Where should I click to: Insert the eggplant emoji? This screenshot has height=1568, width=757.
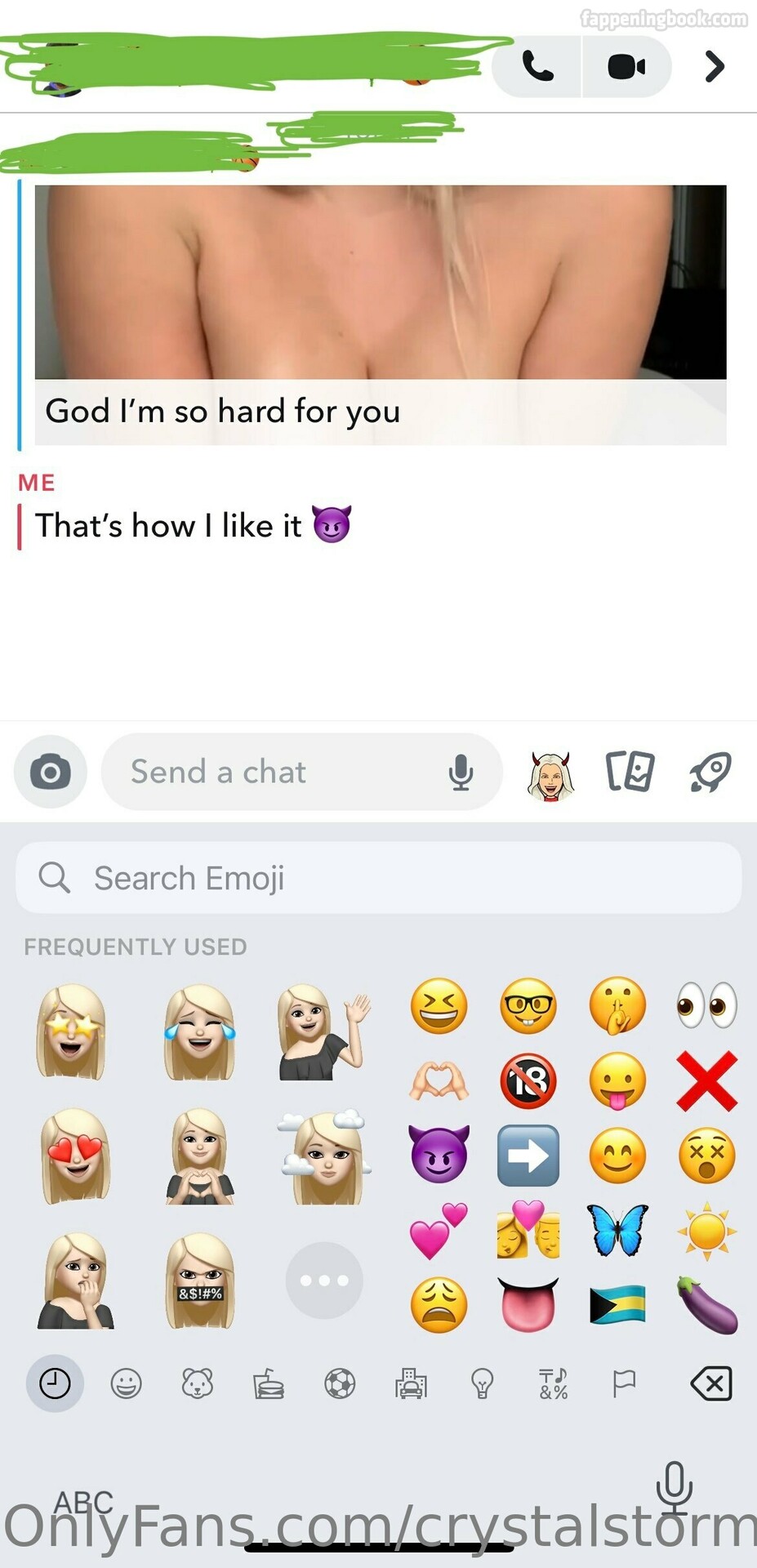[x=706, y=1305]
